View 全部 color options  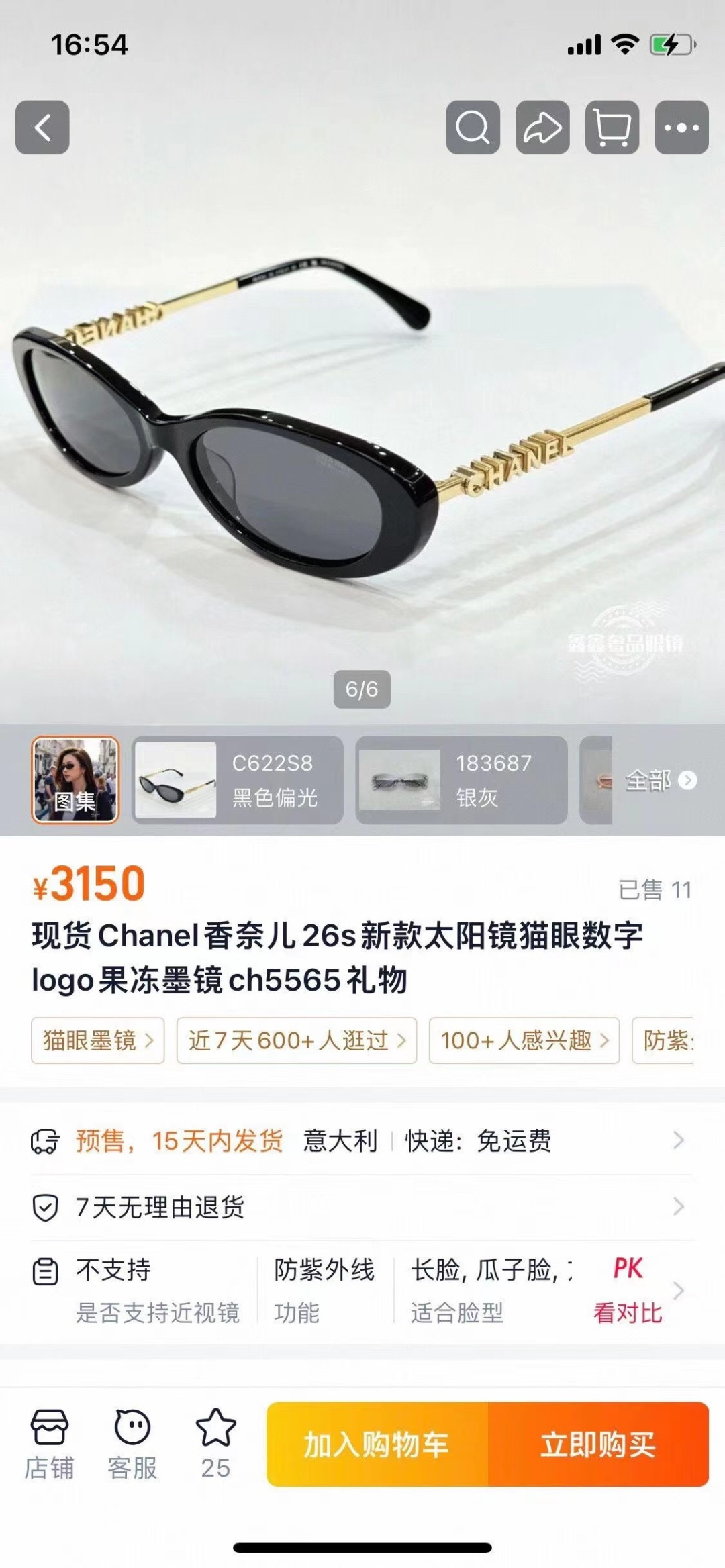click(x=661, y=780)
